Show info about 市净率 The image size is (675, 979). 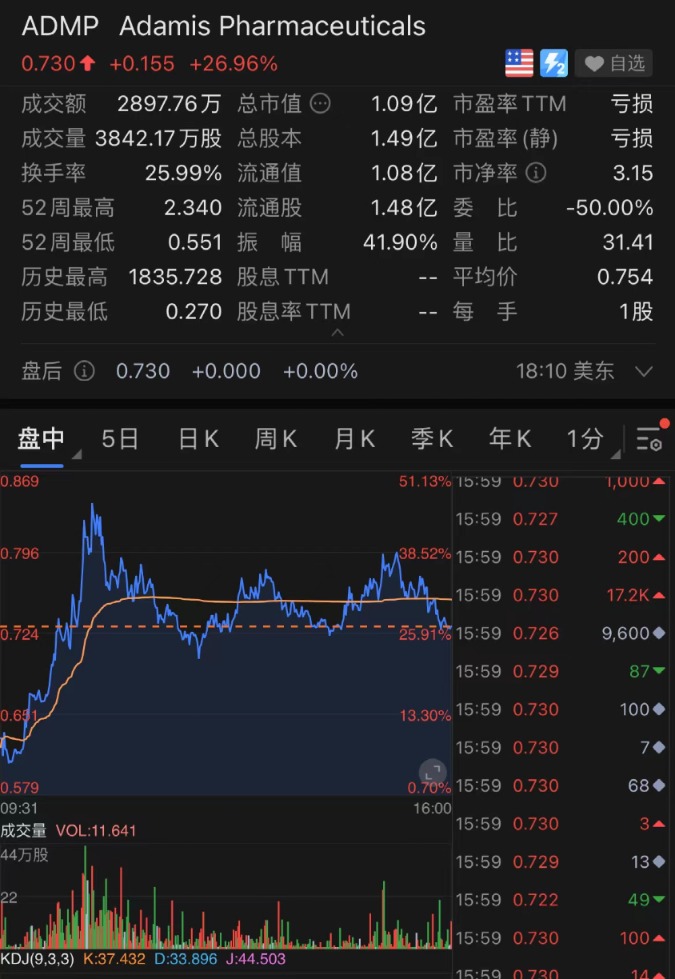point(536,173)
